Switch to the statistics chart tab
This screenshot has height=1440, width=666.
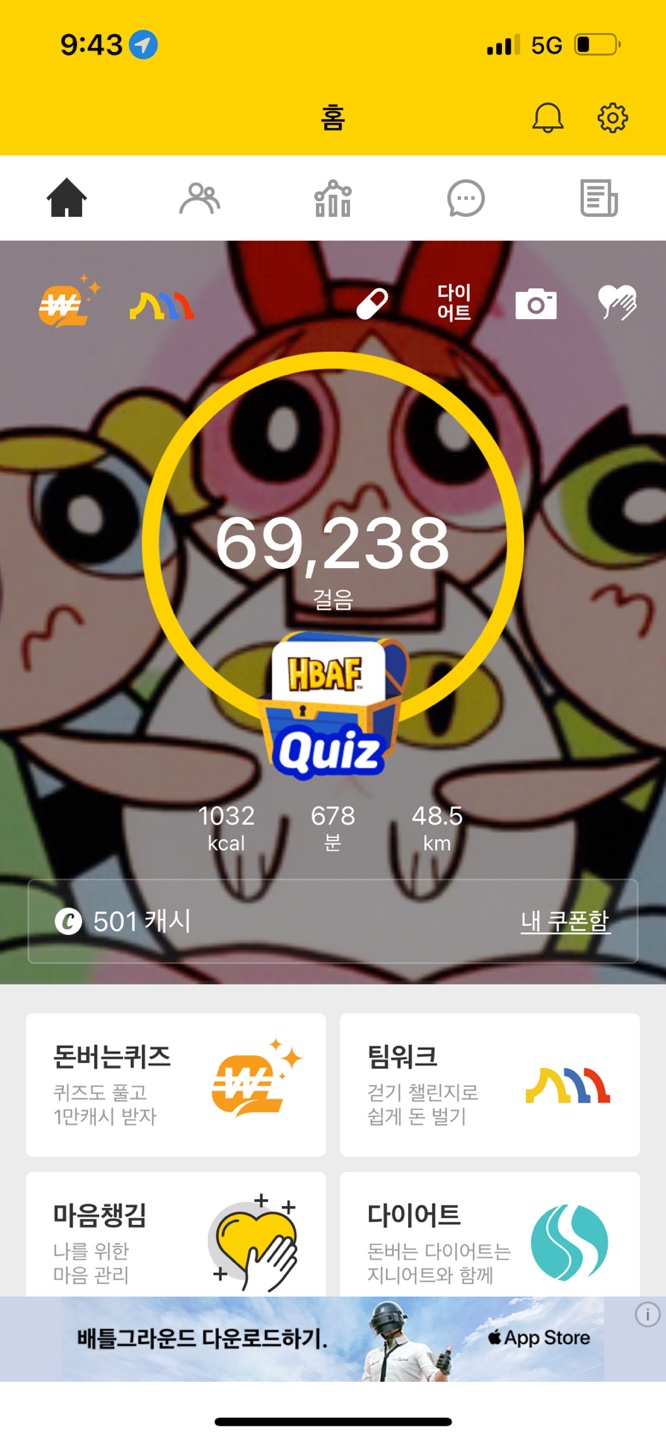click(x=332, y=199)
